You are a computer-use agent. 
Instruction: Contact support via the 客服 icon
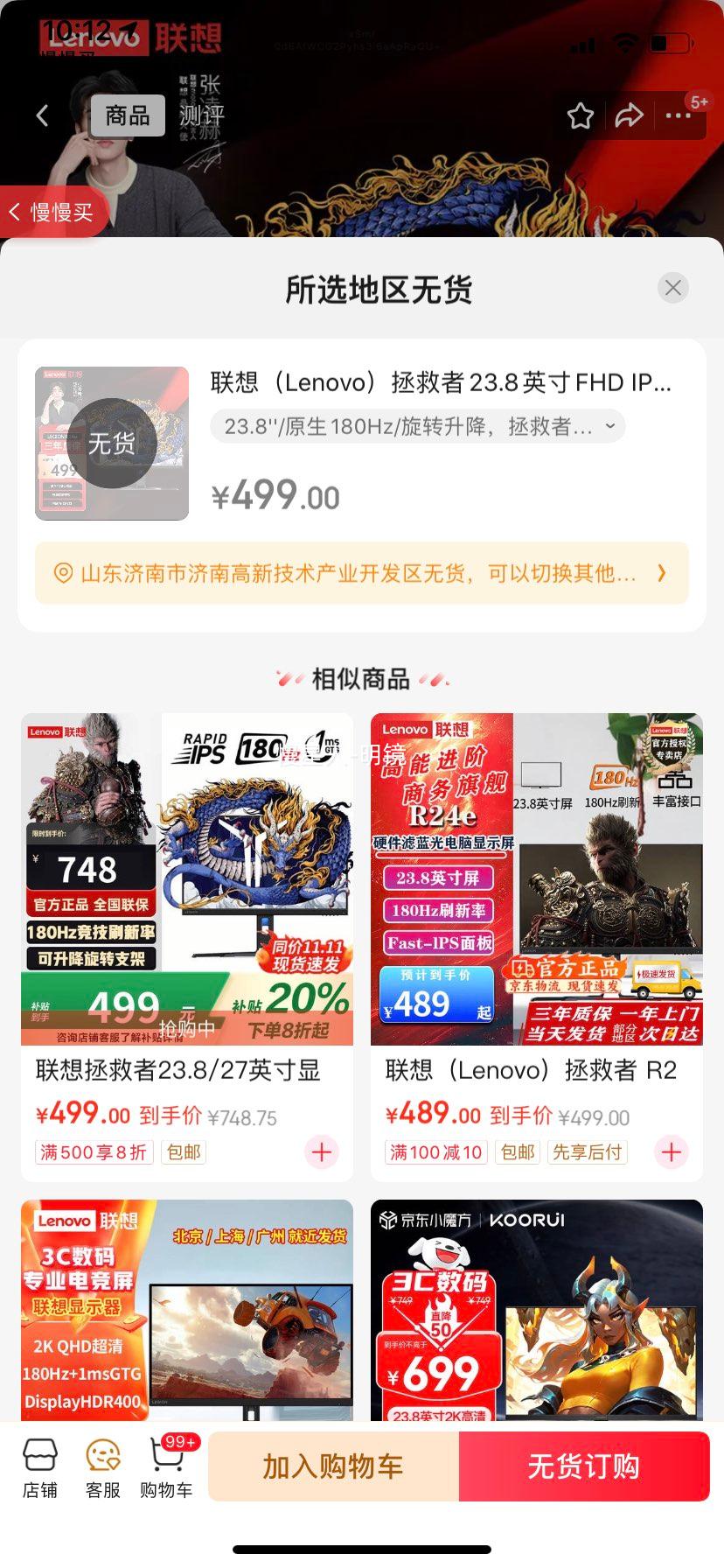click(101, 1466)
